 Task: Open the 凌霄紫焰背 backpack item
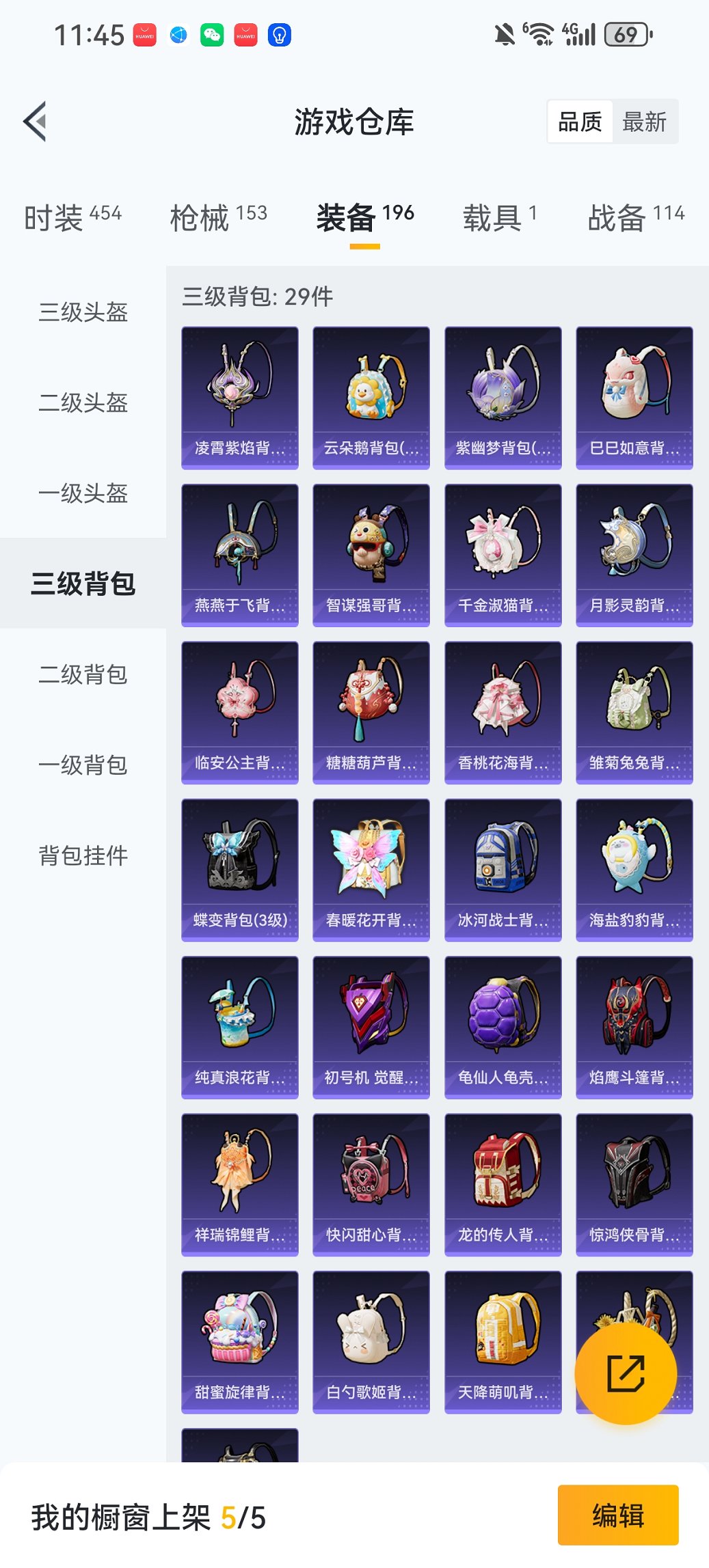[x=239, y=398]
